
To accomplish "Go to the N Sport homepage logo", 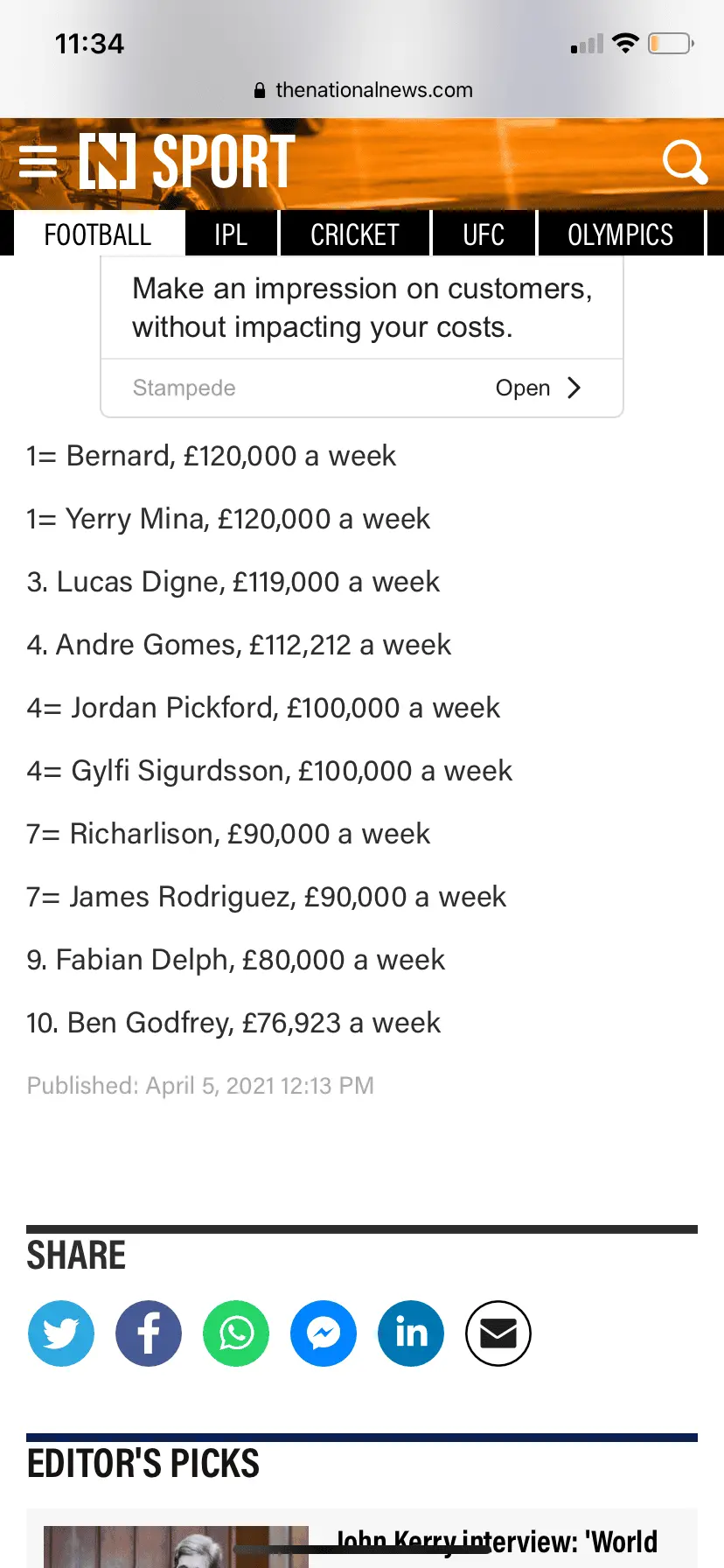I will point(187,162).
